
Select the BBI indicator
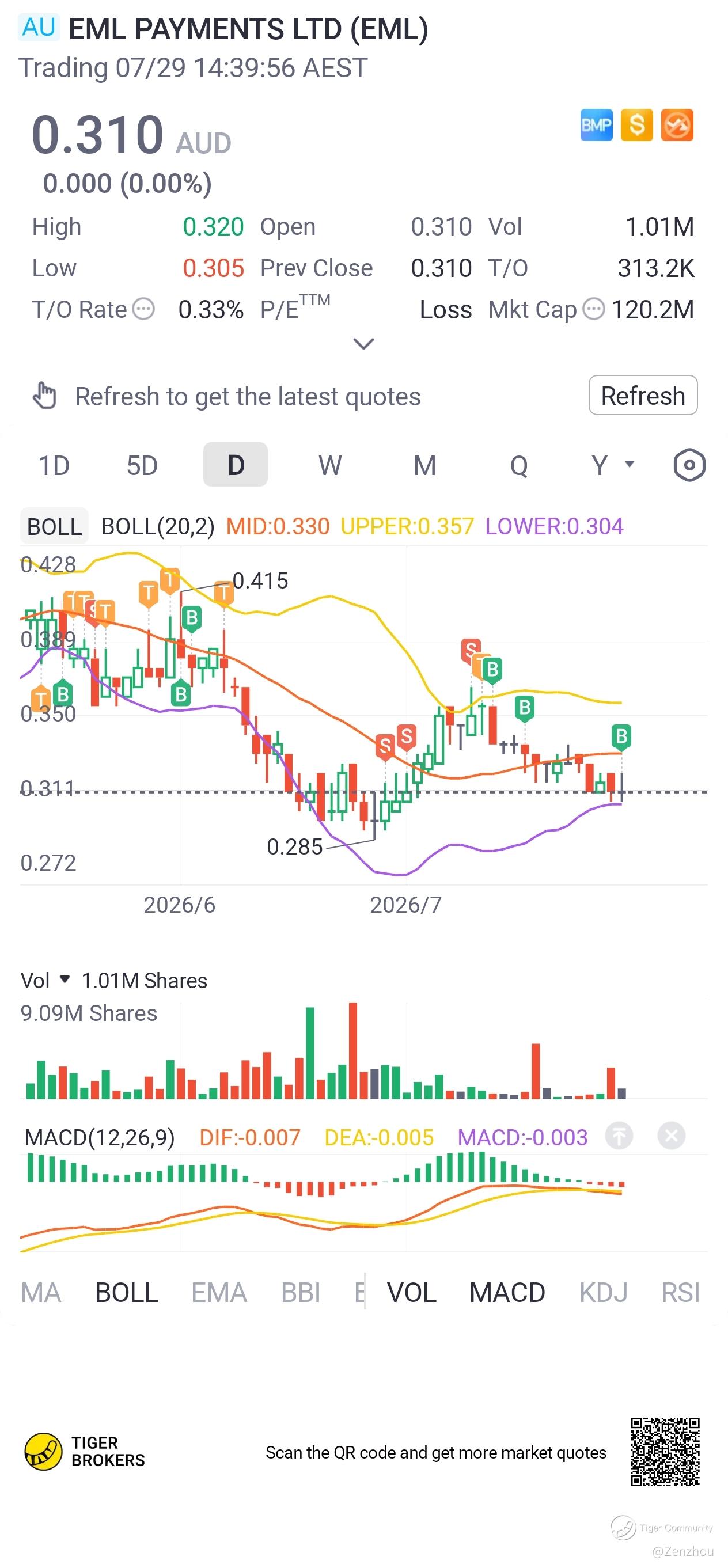click(300, 1292)
